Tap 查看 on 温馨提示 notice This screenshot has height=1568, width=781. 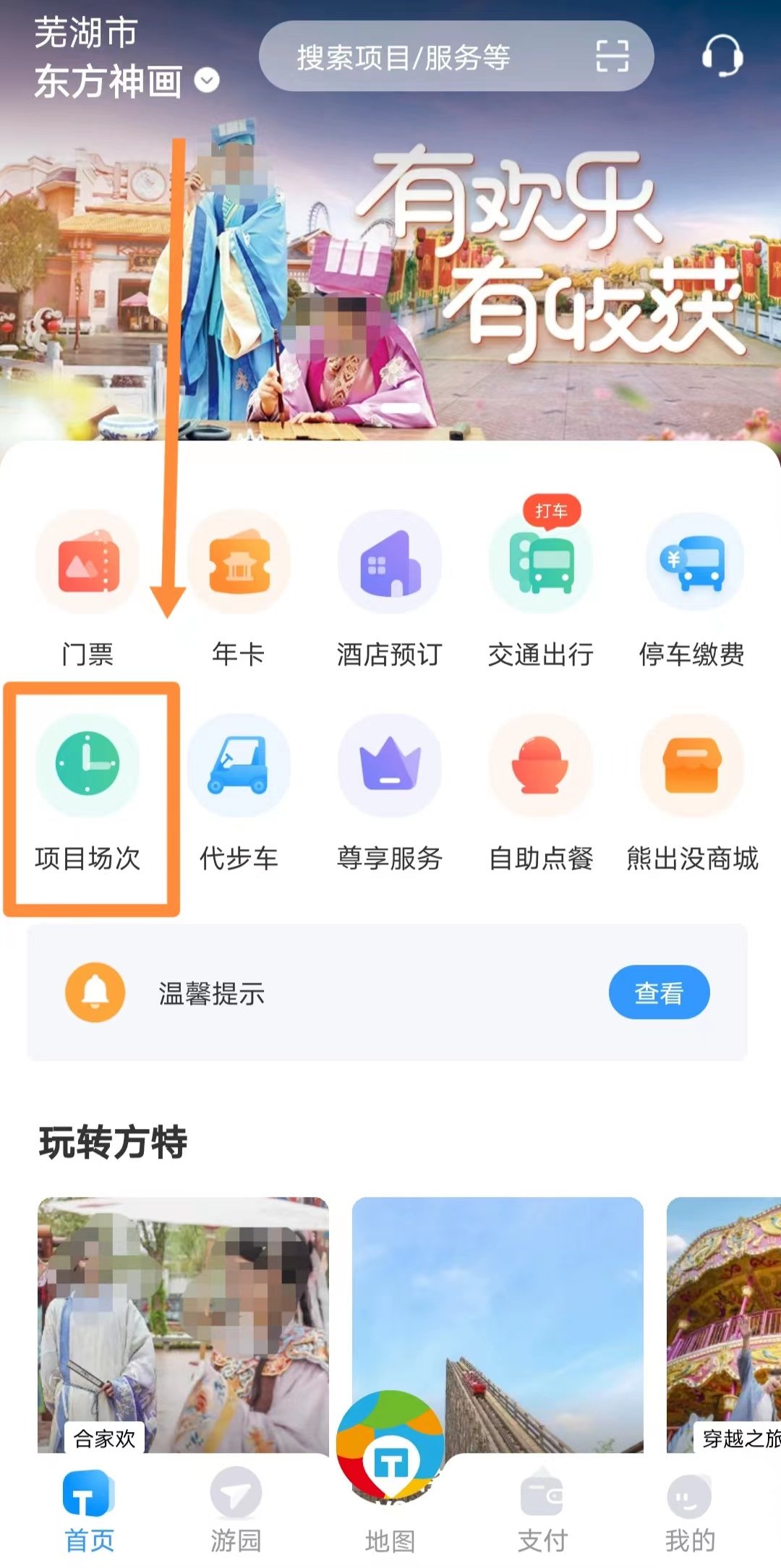coord(659,992)
